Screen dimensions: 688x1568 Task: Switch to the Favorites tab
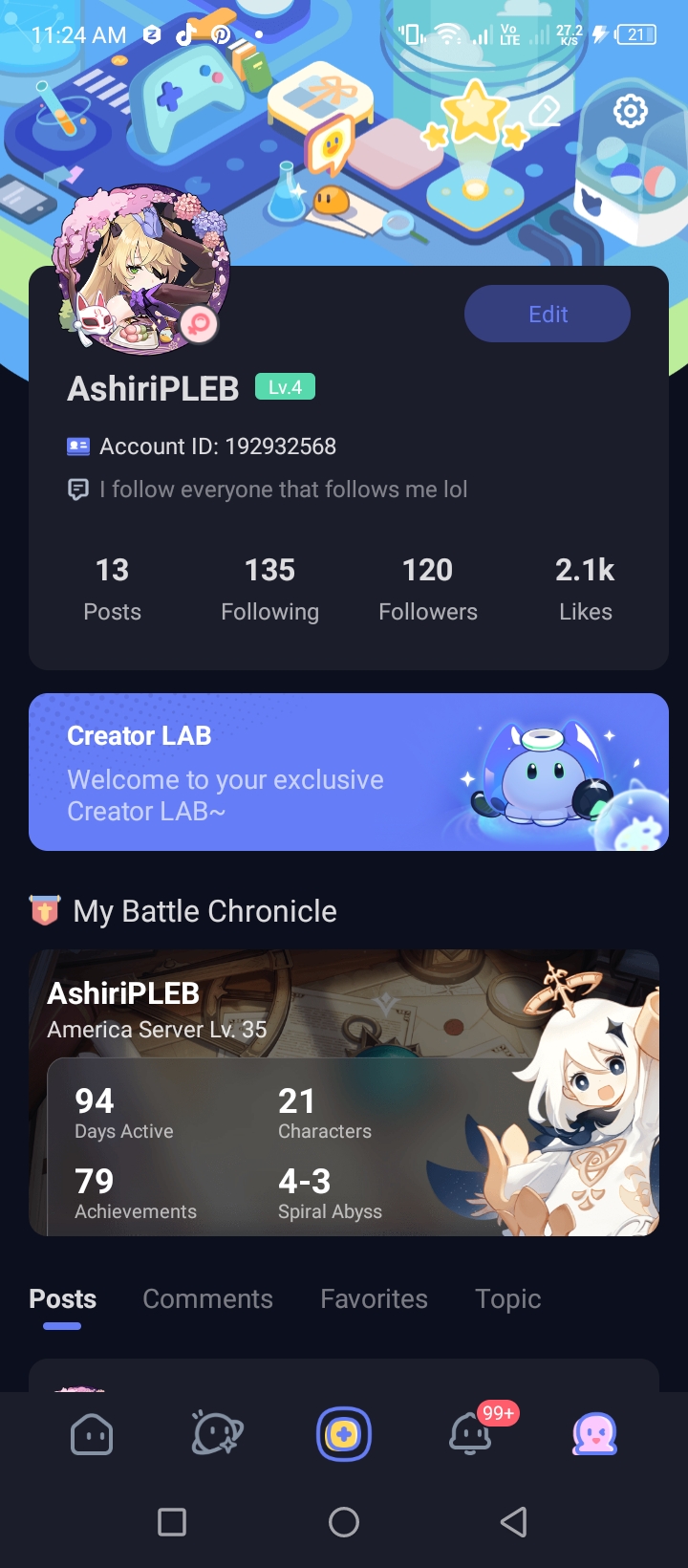click(x=374, y=1298)
